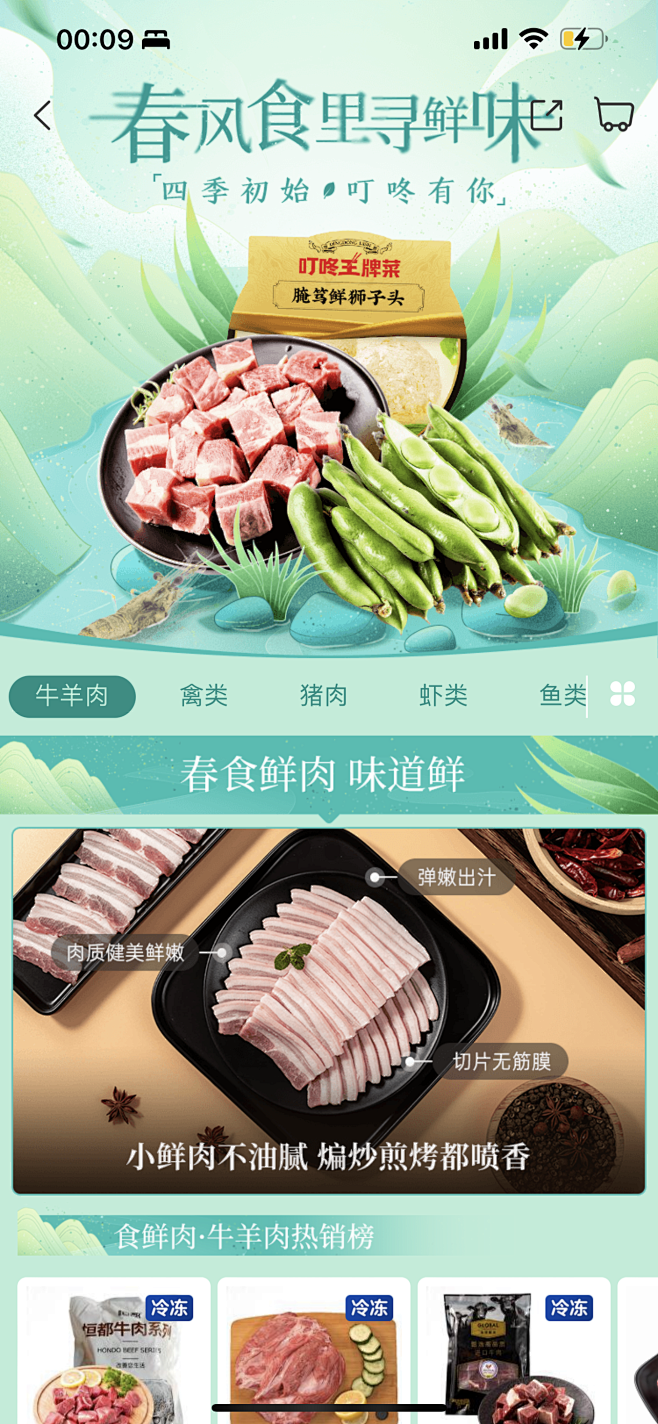Go back using the top-left arrow
Image resolution: width=658 pixels, height=1424 pixels.
click(42, 115)
